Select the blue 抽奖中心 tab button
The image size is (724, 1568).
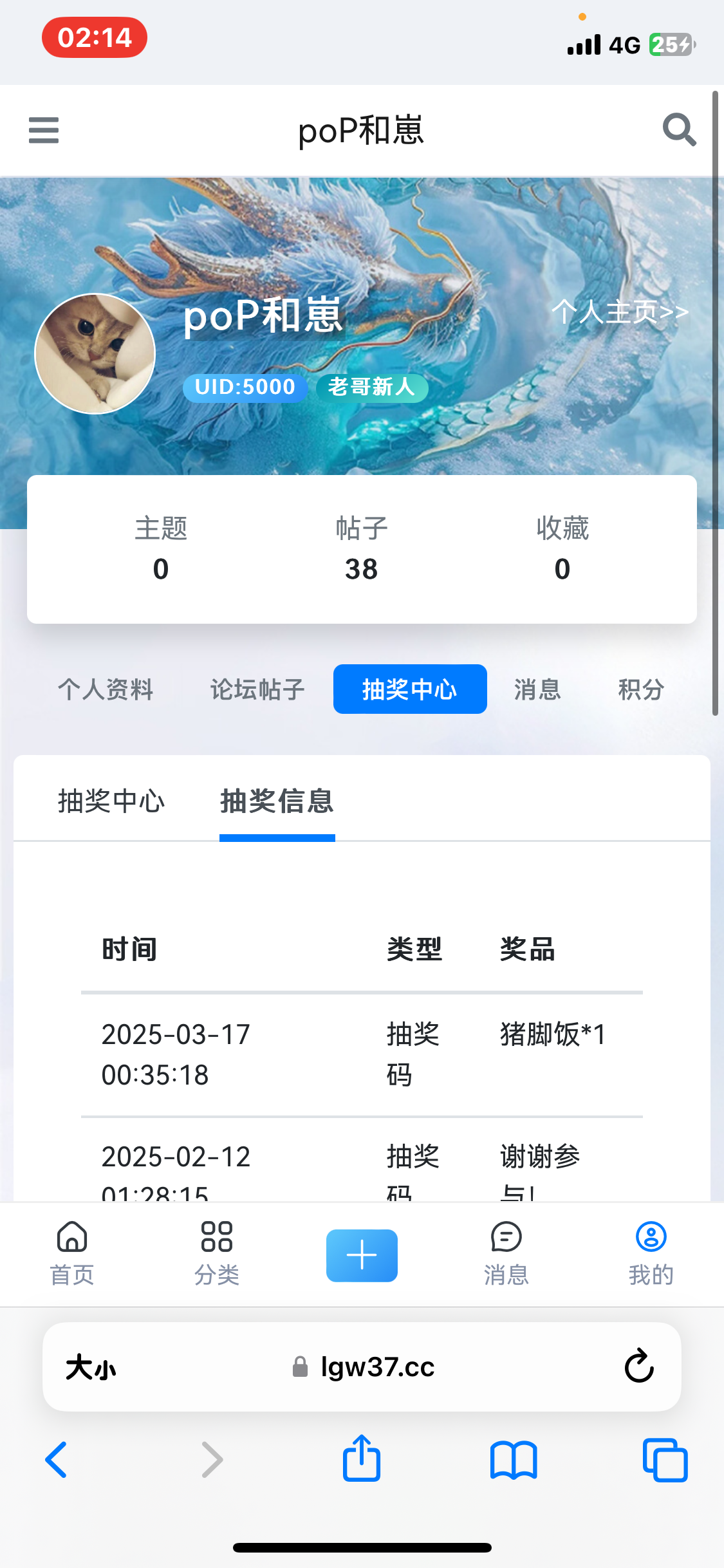point(410,689)
